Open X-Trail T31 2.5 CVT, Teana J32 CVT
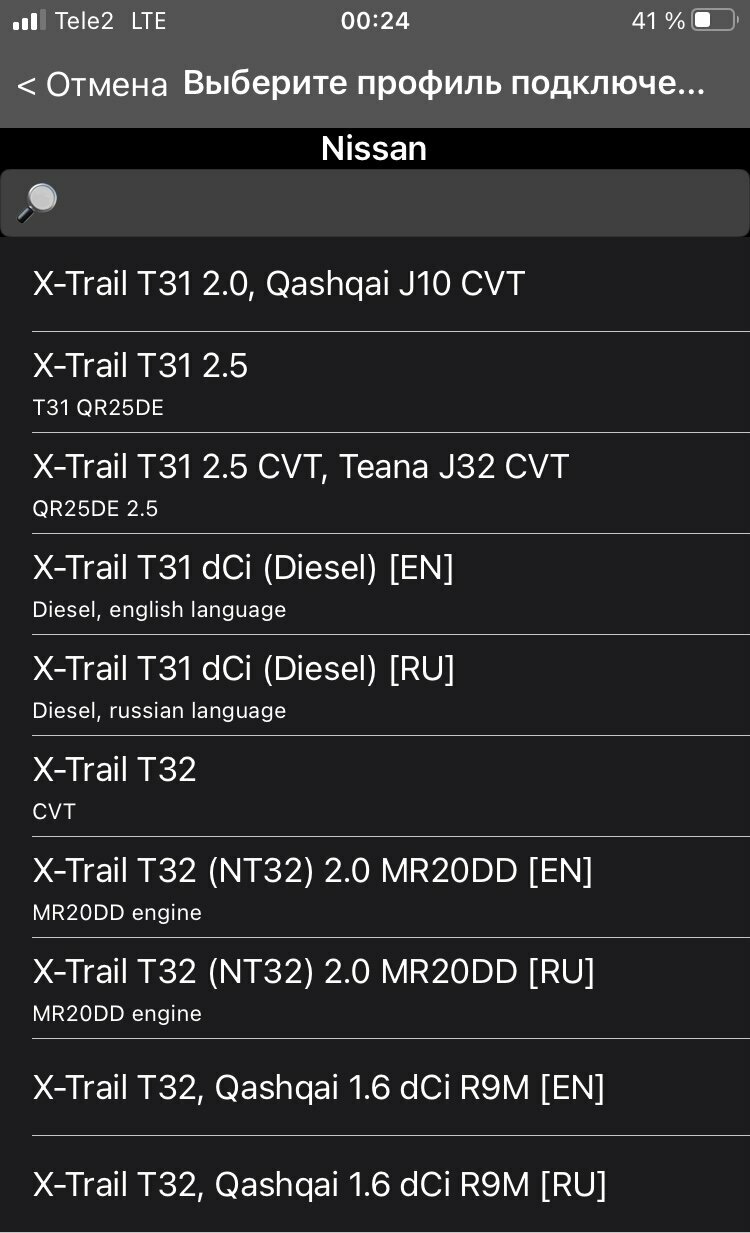Image resolution: width=750 pixels, height=1233 pixels. 375,483
